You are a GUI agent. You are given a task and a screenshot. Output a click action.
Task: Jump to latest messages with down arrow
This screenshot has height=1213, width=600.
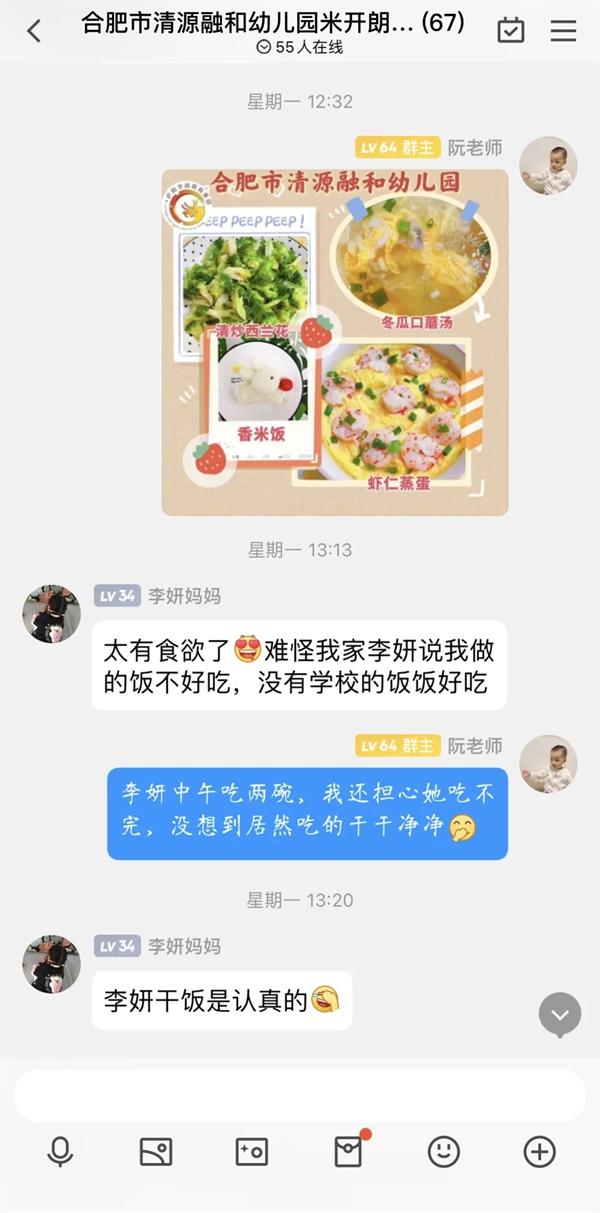(x=560, y=1015)
